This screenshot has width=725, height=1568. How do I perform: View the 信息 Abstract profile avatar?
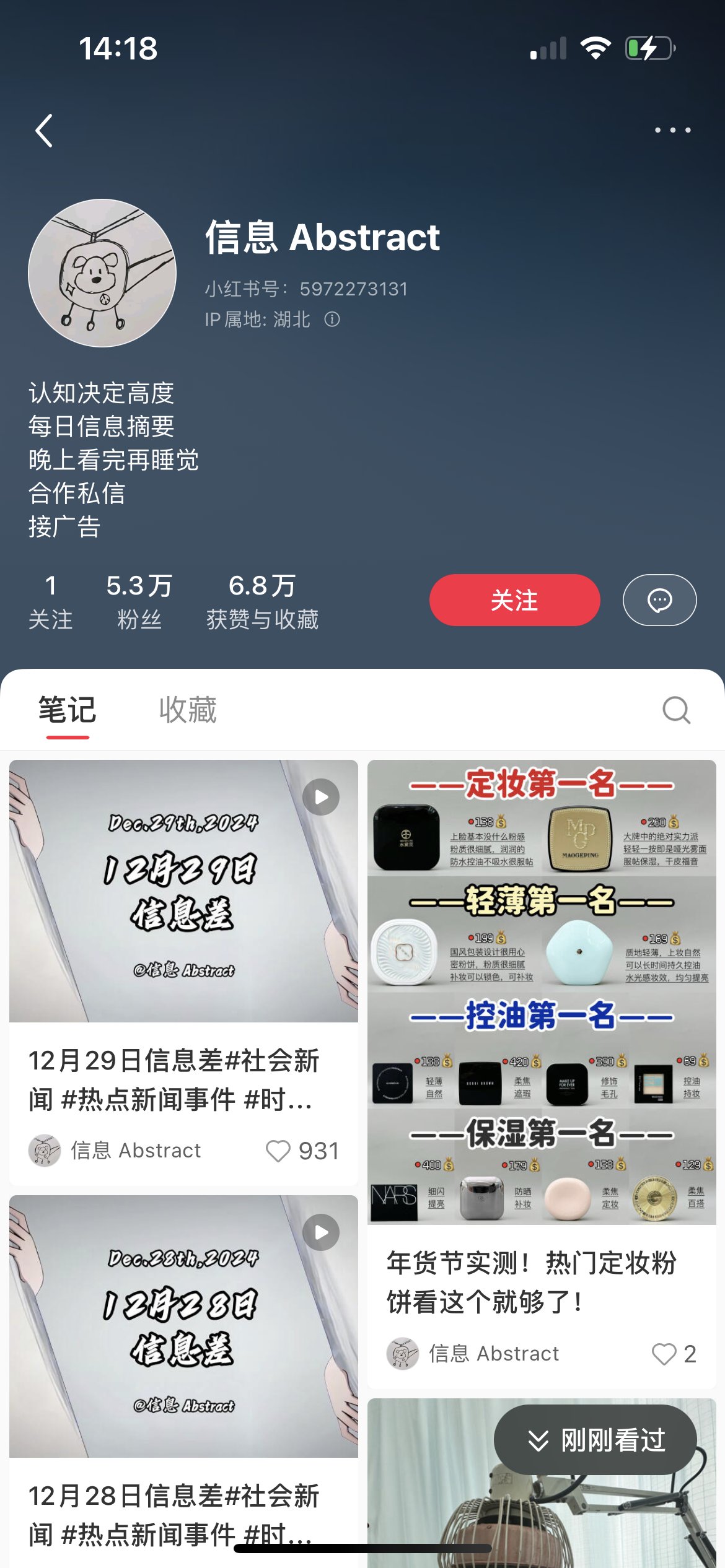coord(102,273)
